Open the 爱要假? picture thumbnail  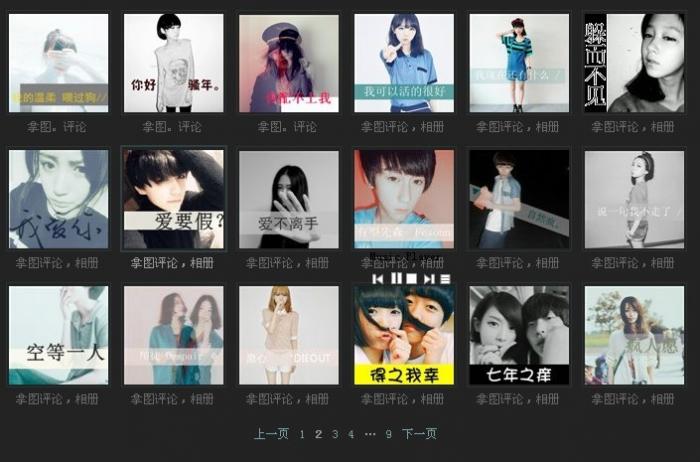(x=173, y=198)
